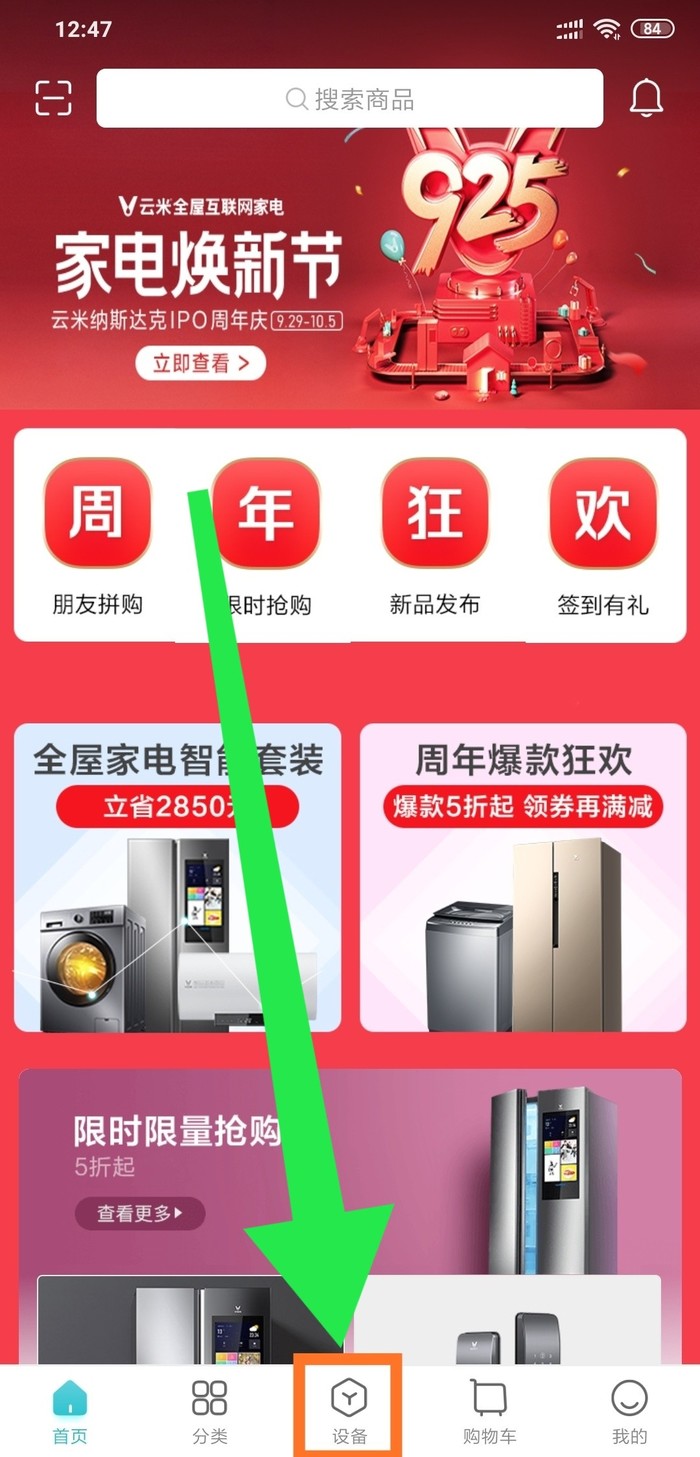Open the 周年爆款狂欢 promo card

[x=524, y=878]
